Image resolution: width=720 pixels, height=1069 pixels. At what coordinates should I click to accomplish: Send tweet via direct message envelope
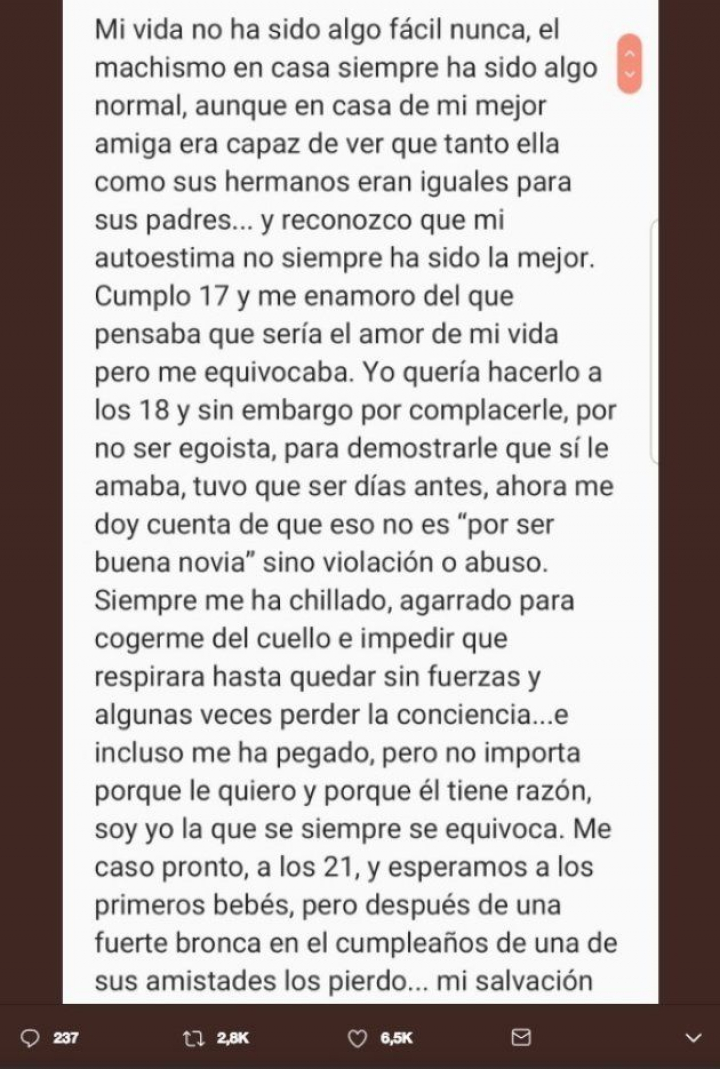click(520, 1038)
